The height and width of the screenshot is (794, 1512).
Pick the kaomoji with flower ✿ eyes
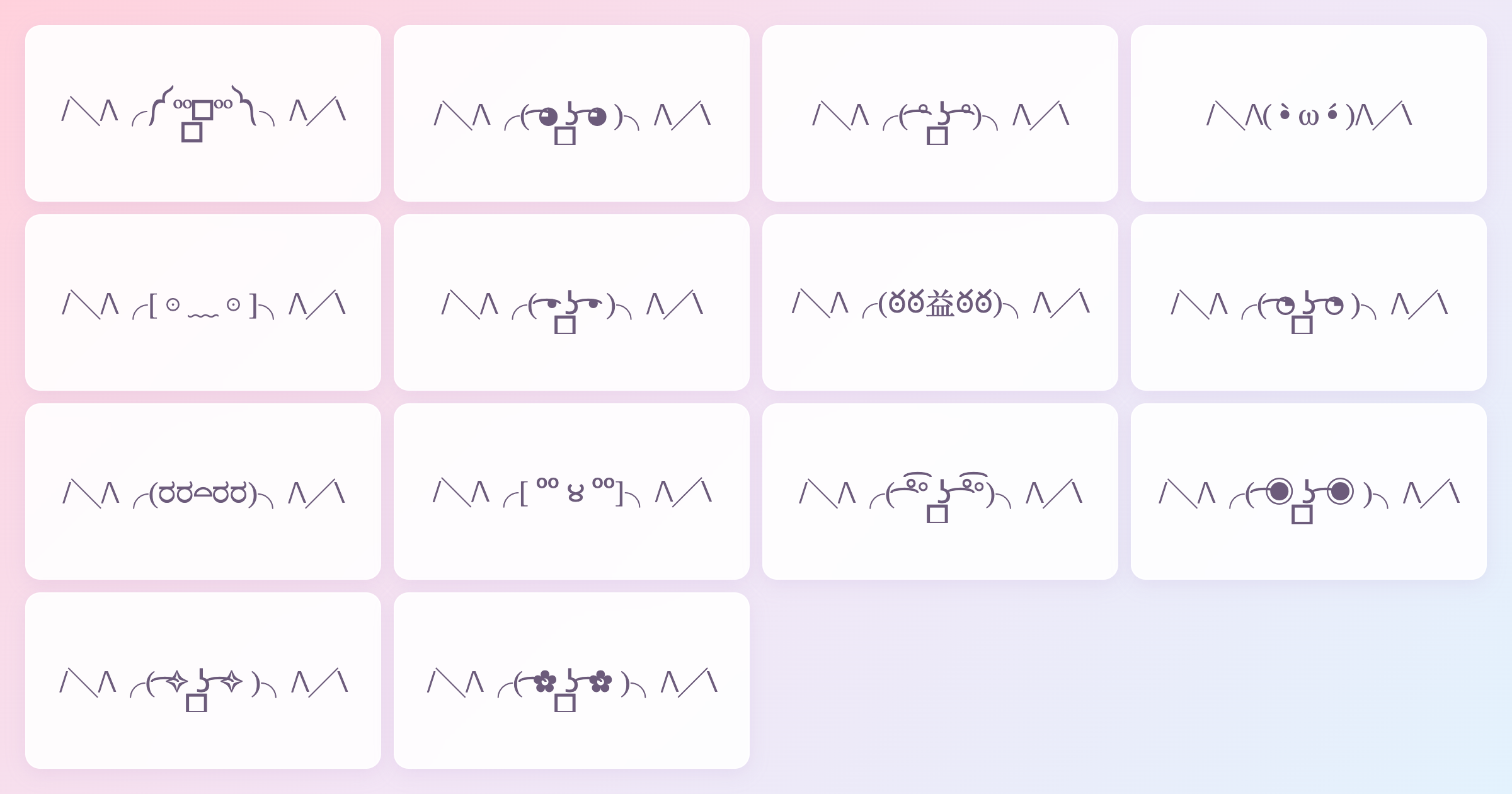571,681
